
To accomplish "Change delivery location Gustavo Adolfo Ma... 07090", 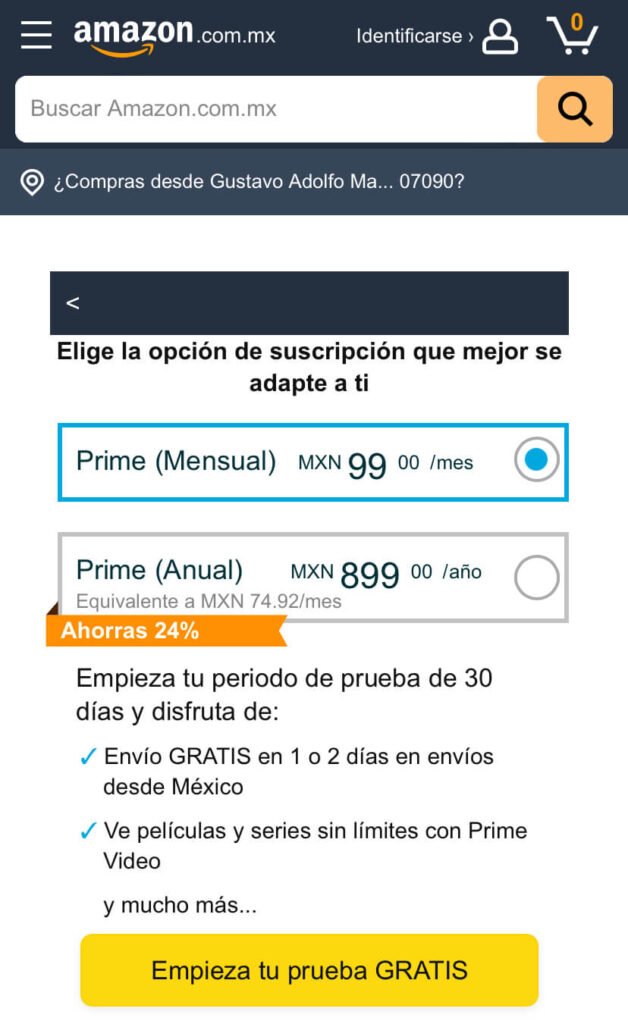I will [x=242, y=182].
